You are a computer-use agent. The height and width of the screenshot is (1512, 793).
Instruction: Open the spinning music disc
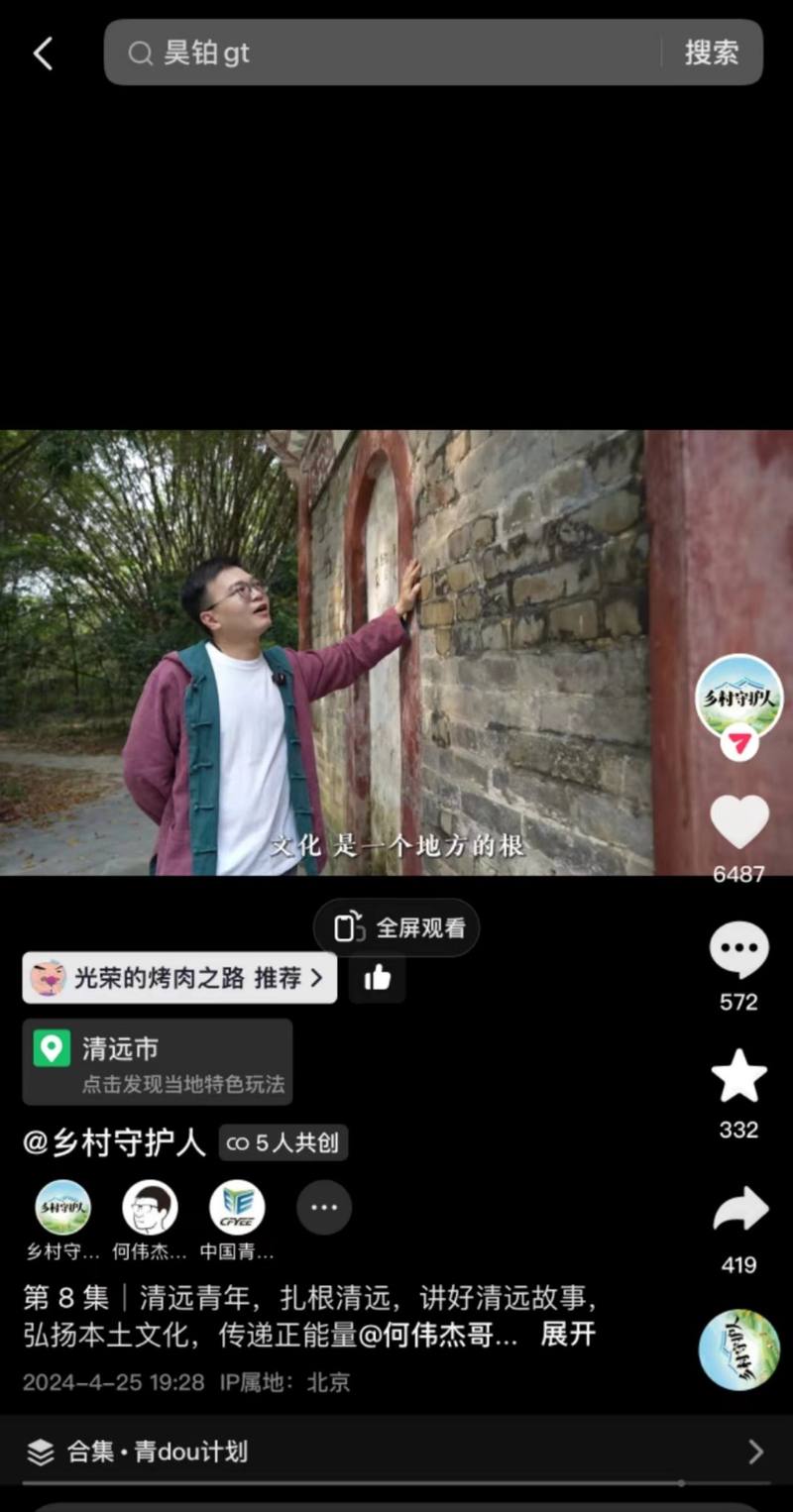pos(738,1350)
